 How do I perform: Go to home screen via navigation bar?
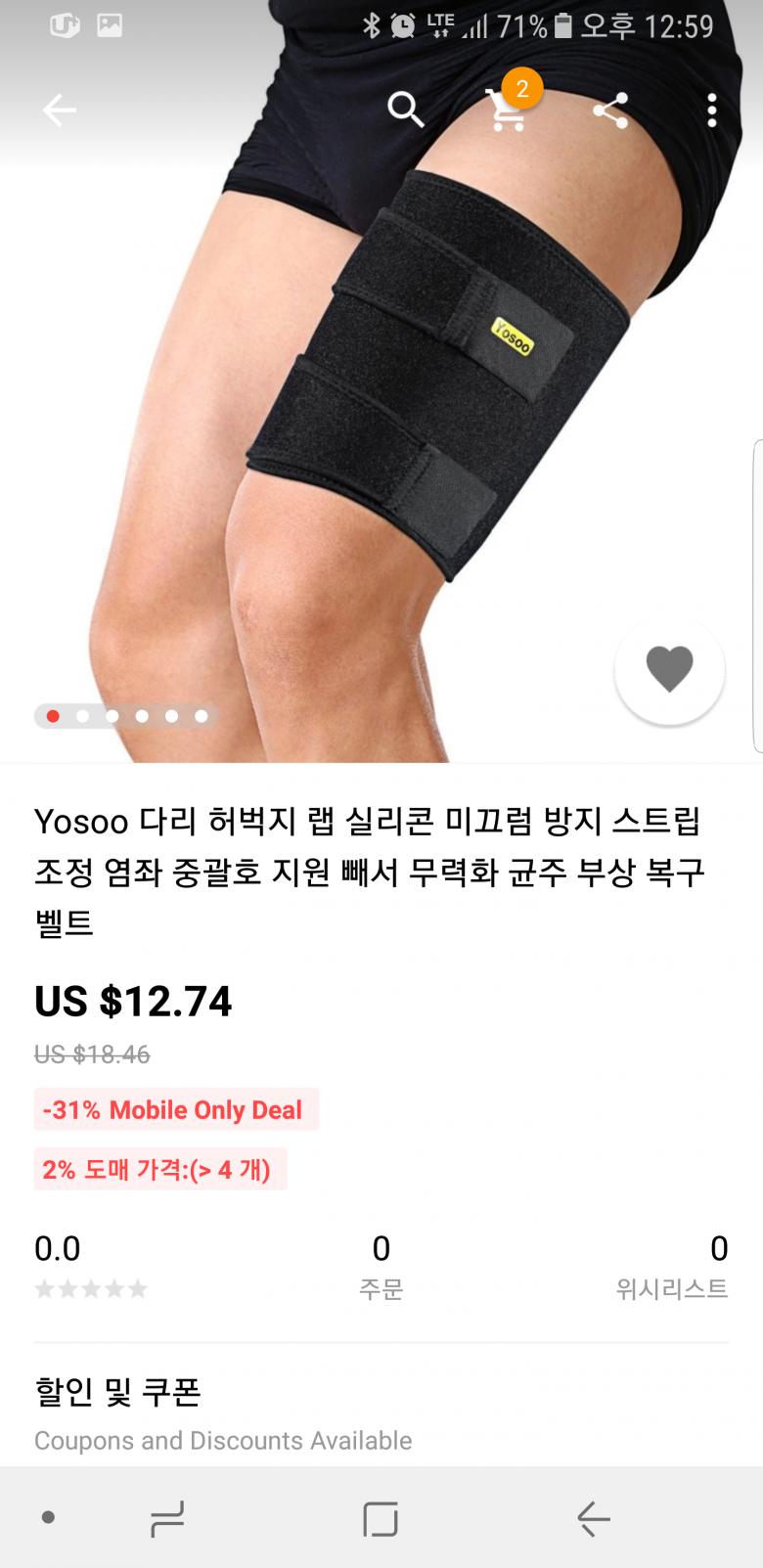pos(380,1519)
